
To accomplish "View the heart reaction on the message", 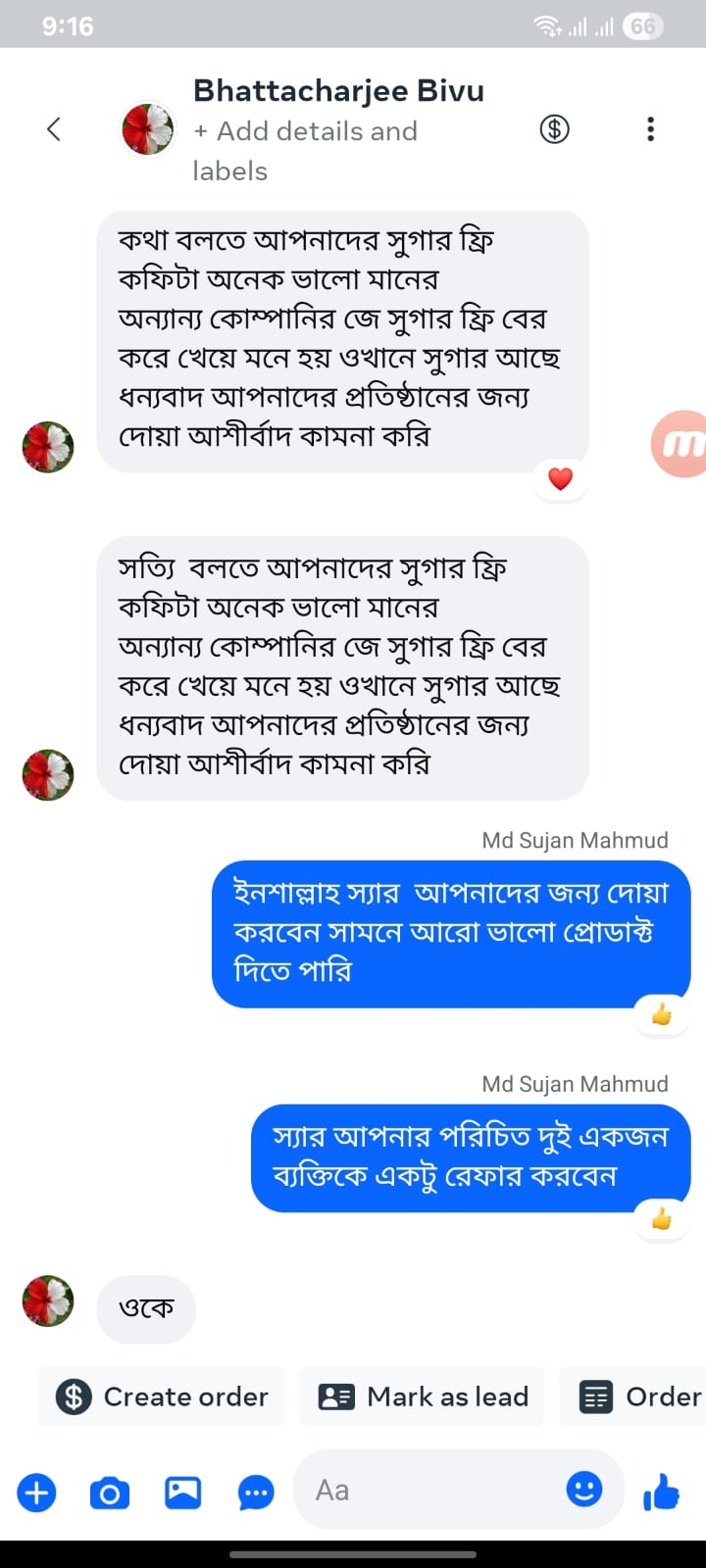I will point(560,479).
